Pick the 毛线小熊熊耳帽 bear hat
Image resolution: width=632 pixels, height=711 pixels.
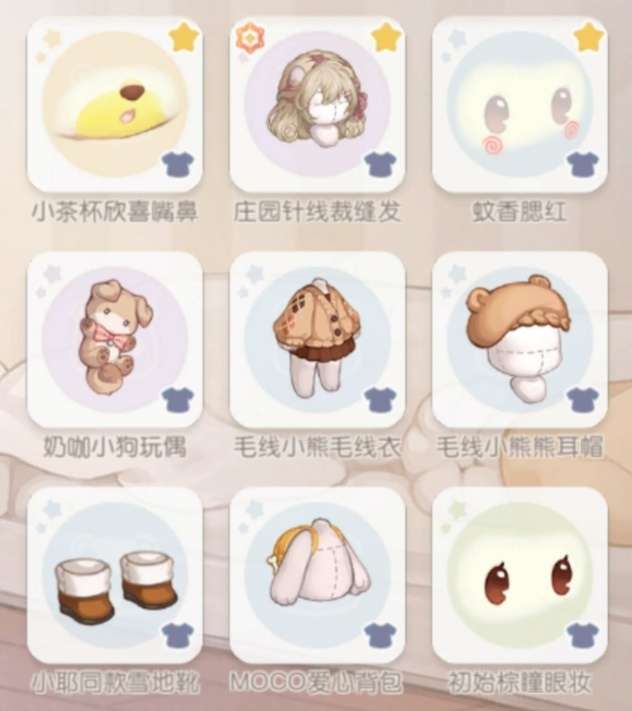click(520, 340)
